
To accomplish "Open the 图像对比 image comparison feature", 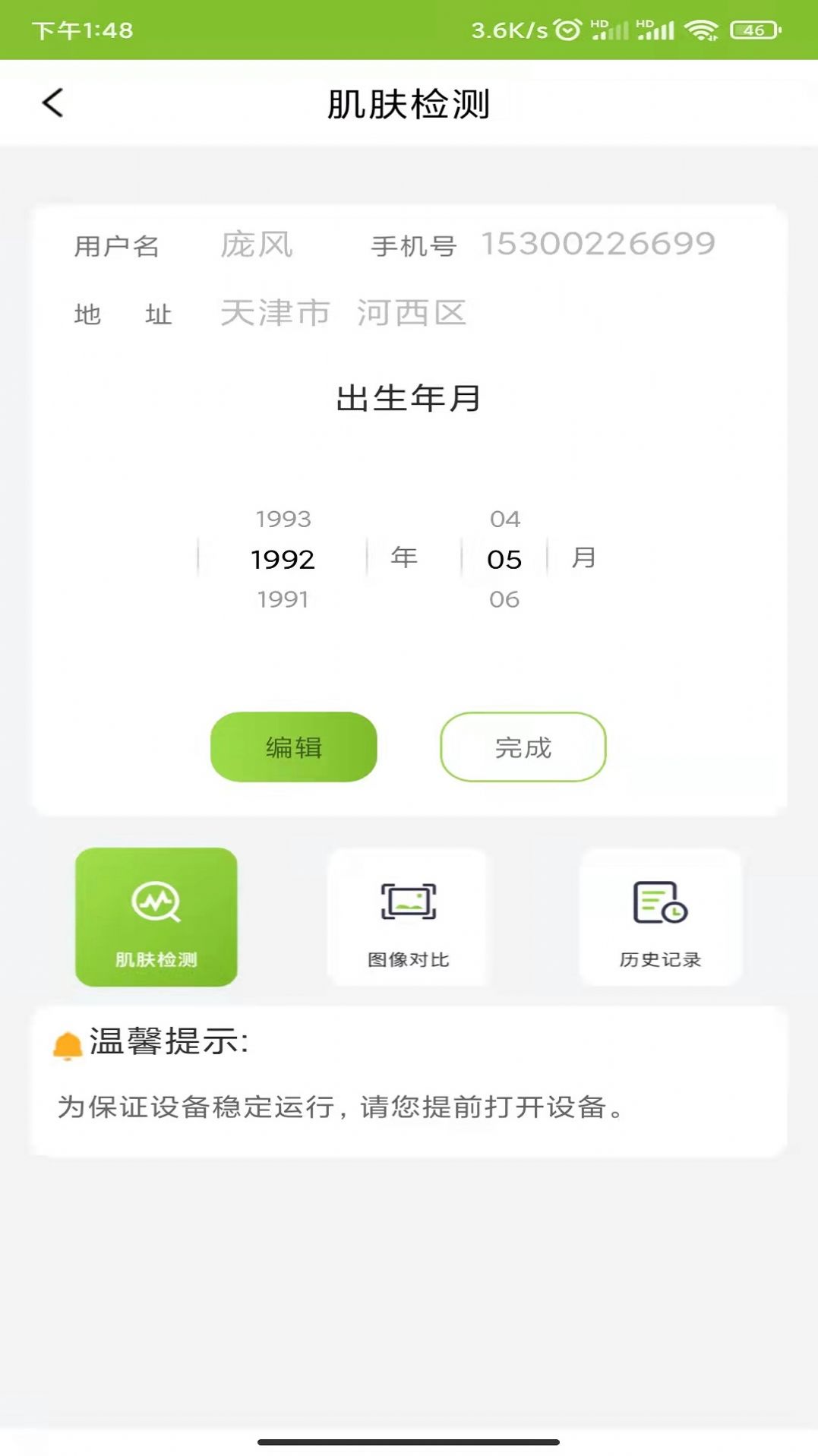I will 408,917.
